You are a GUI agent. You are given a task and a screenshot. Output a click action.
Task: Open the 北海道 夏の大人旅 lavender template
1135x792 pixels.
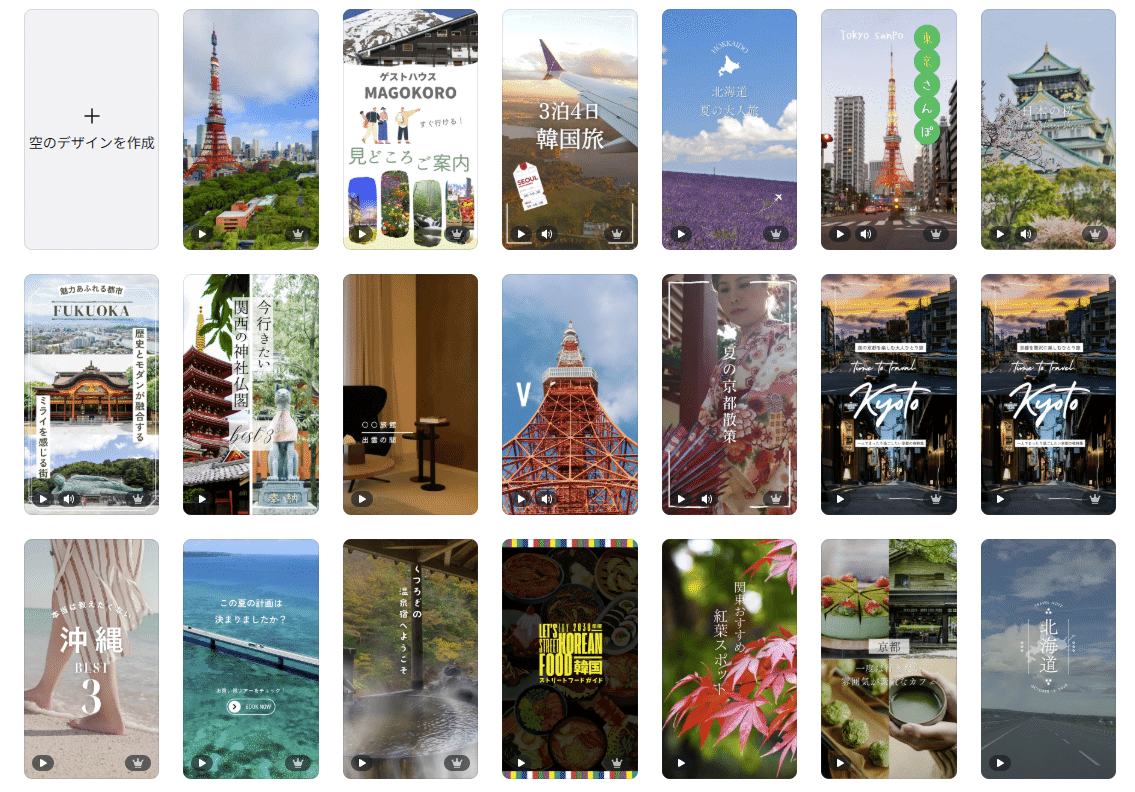click(x=729, y=129)
